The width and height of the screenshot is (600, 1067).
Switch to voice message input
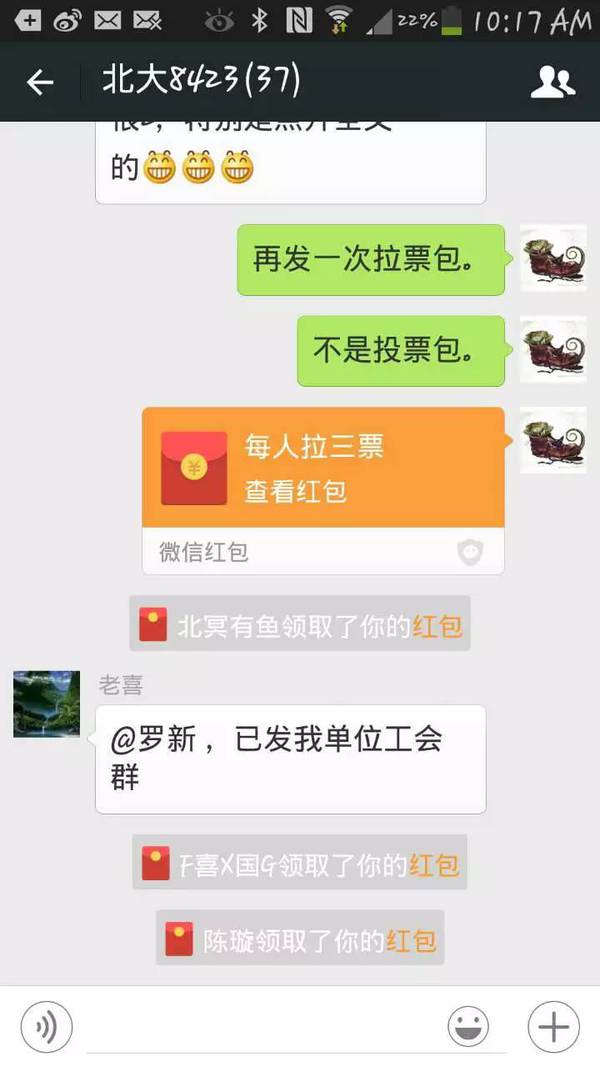coord(47,1026)
